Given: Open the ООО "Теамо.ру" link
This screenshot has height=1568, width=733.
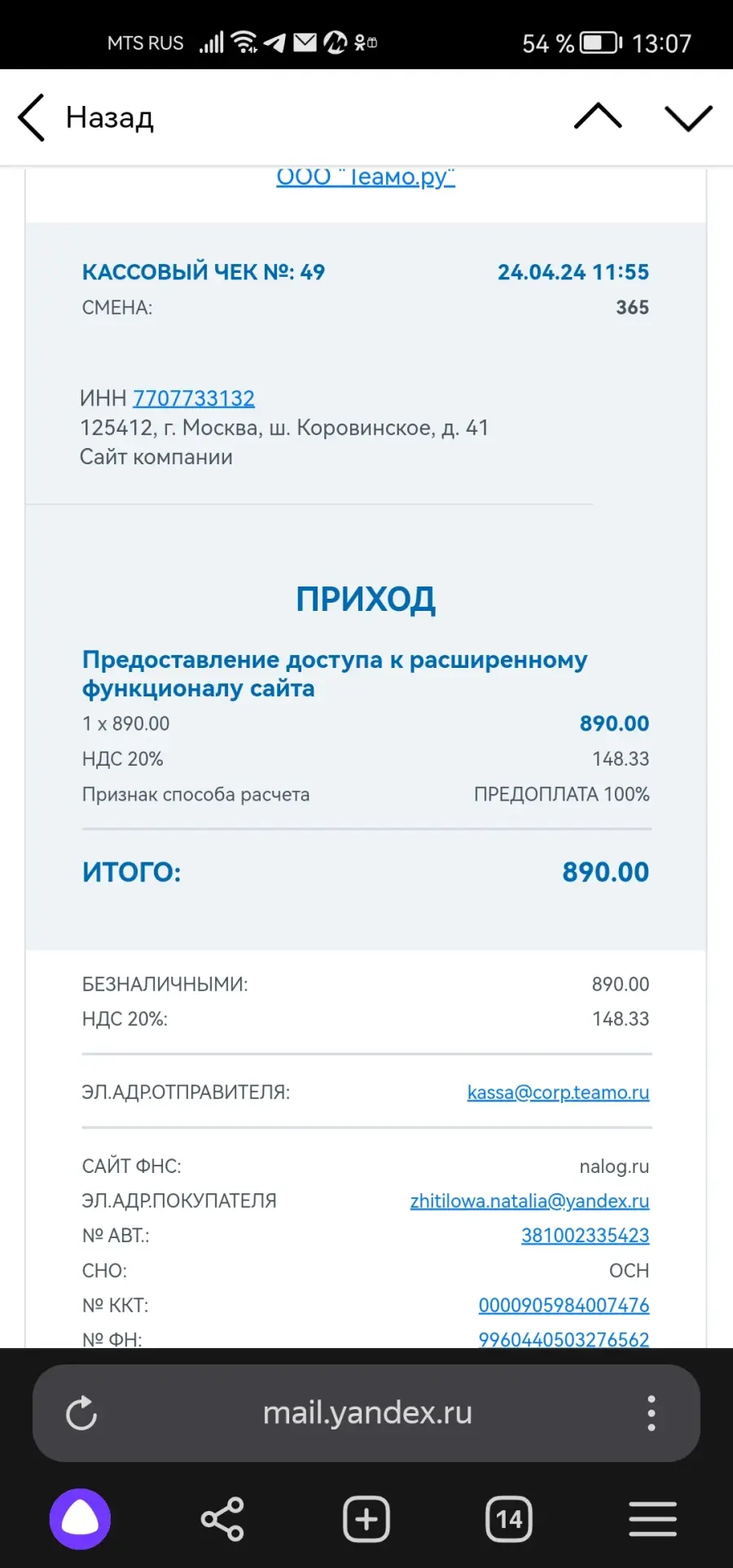Looking at the screenshot, I should [x=366, y=178].
